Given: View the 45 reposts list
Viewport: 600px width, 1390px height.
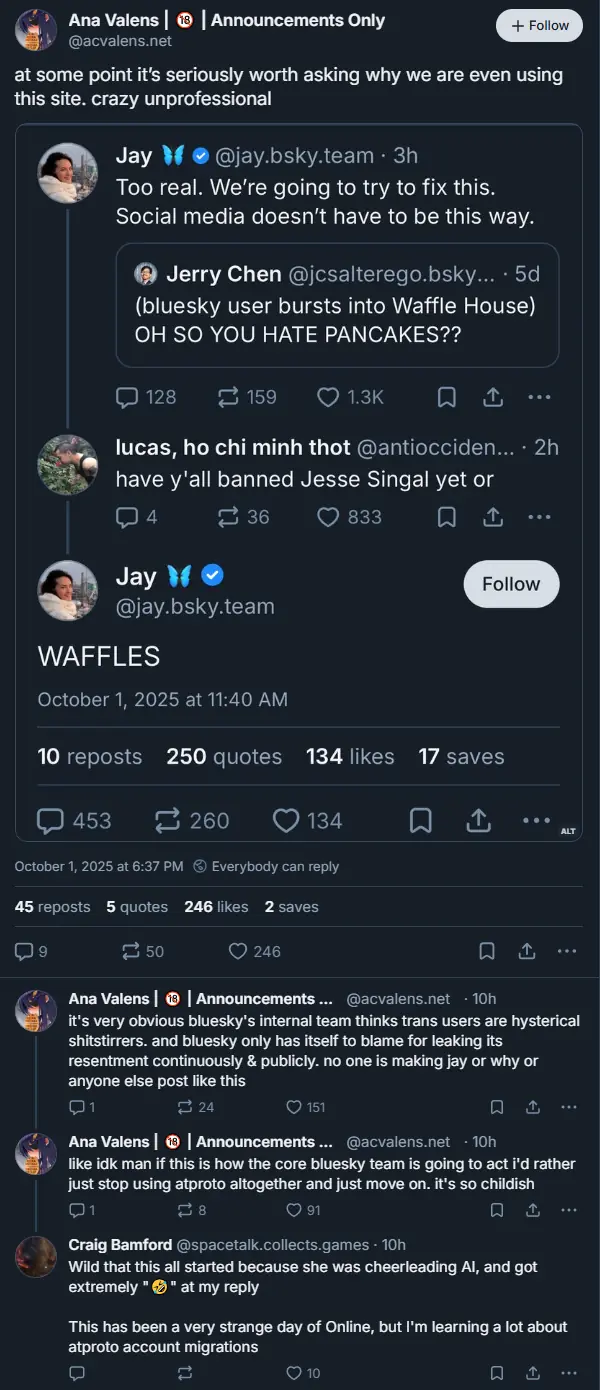Looking at the screenshot, I should (52, 907).
